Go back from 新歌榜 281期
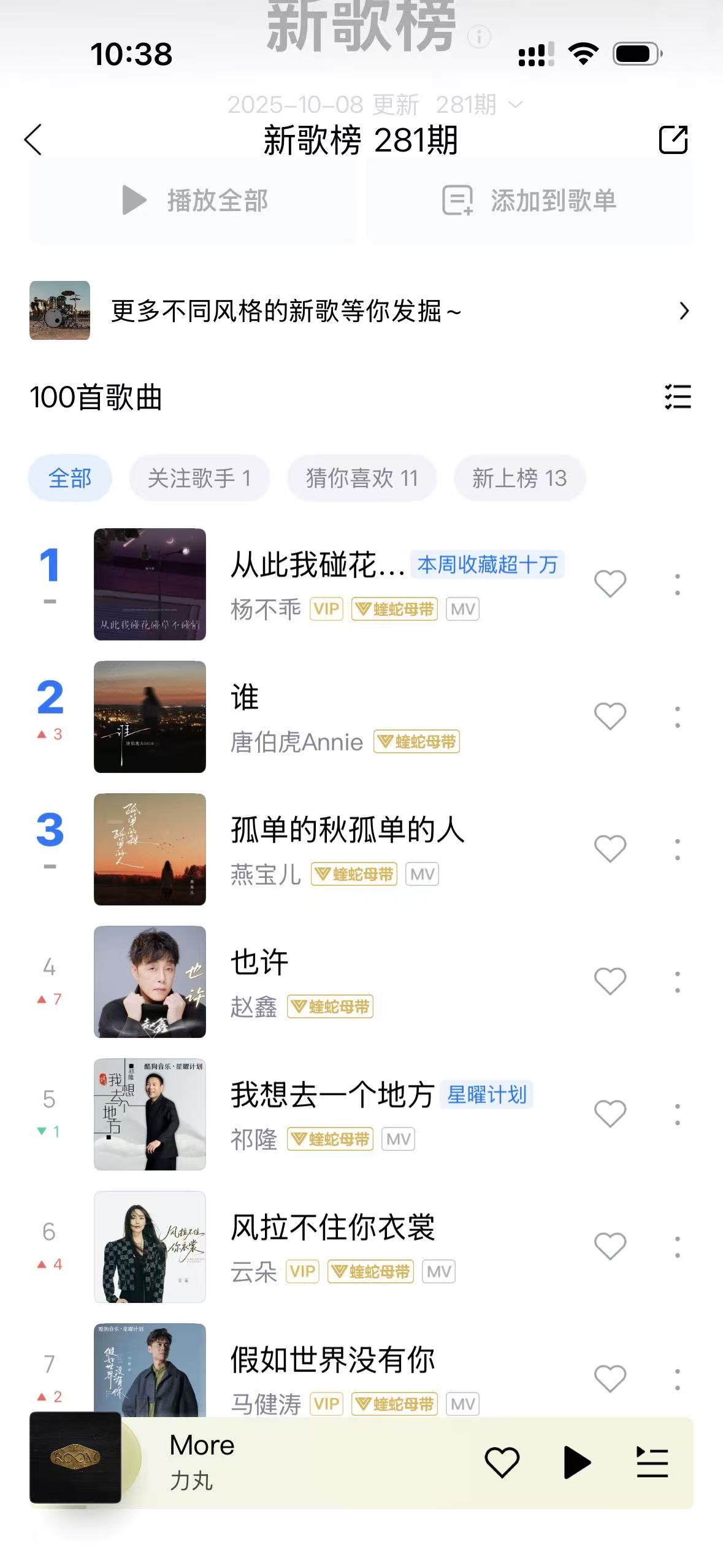The width and height of the screenshot is (723, 1568). point(34,140)
